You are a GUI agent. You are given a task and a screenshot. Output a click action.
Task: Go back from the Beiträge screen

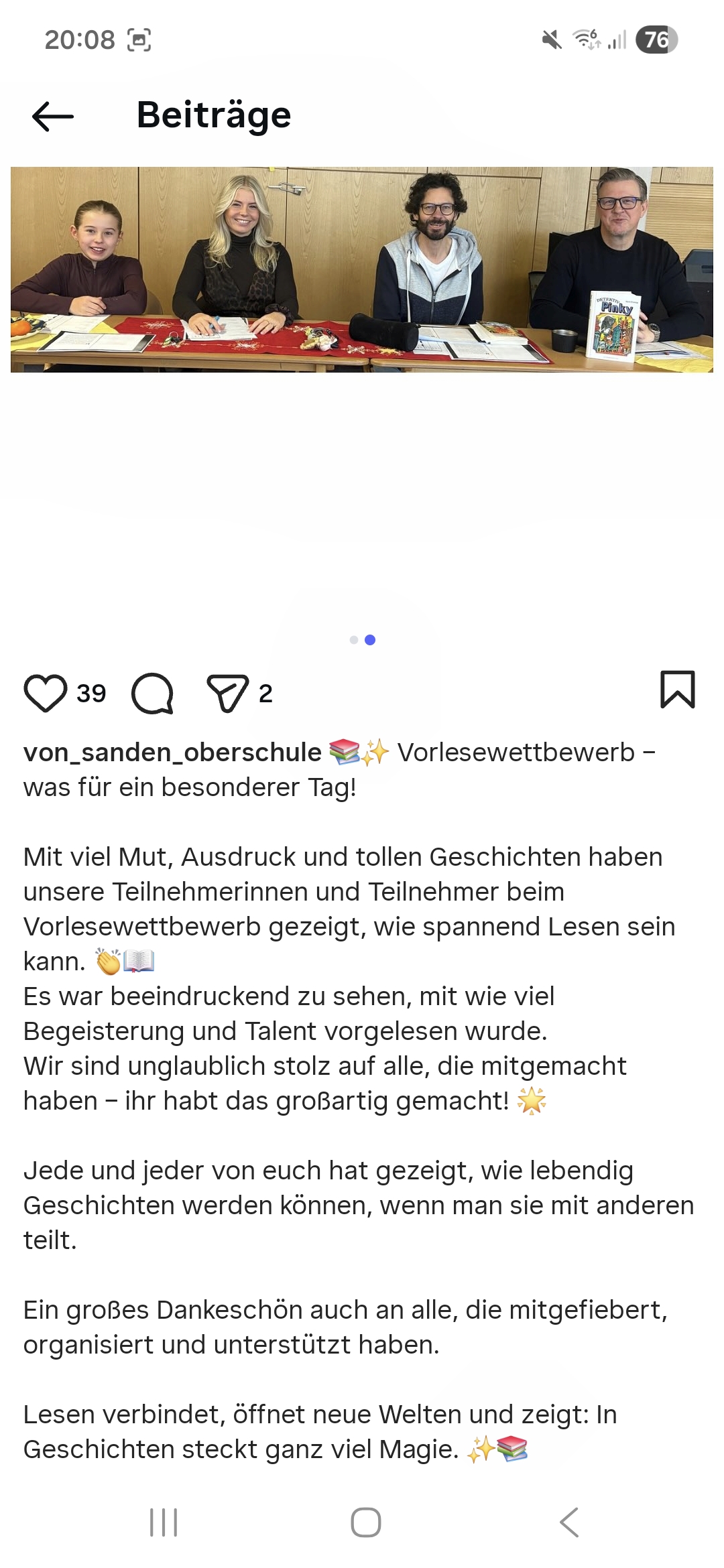53,116
